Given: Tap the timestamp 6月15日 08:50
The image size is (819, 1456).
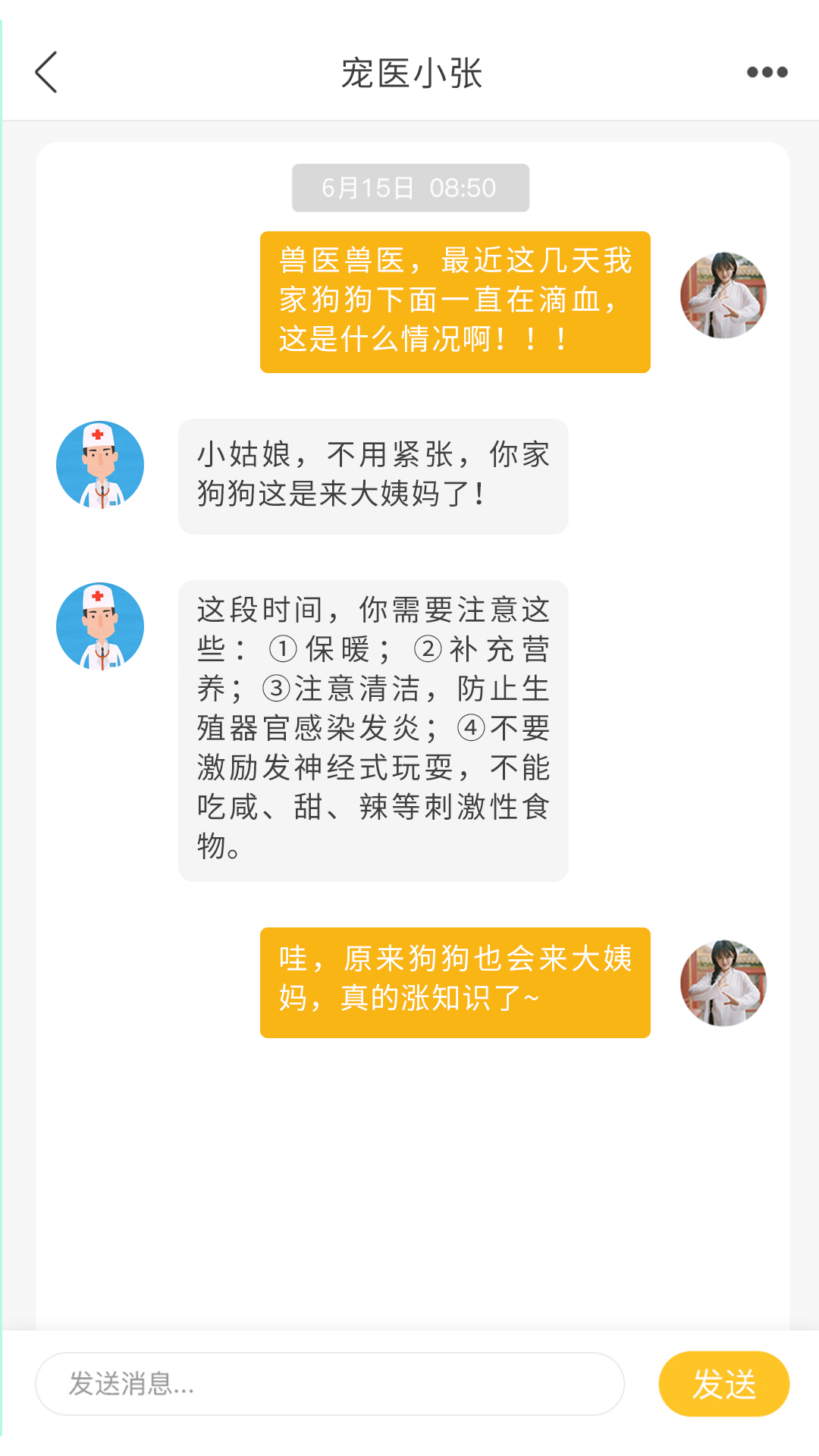Looking at the screenshot, I should pos(409,188).
